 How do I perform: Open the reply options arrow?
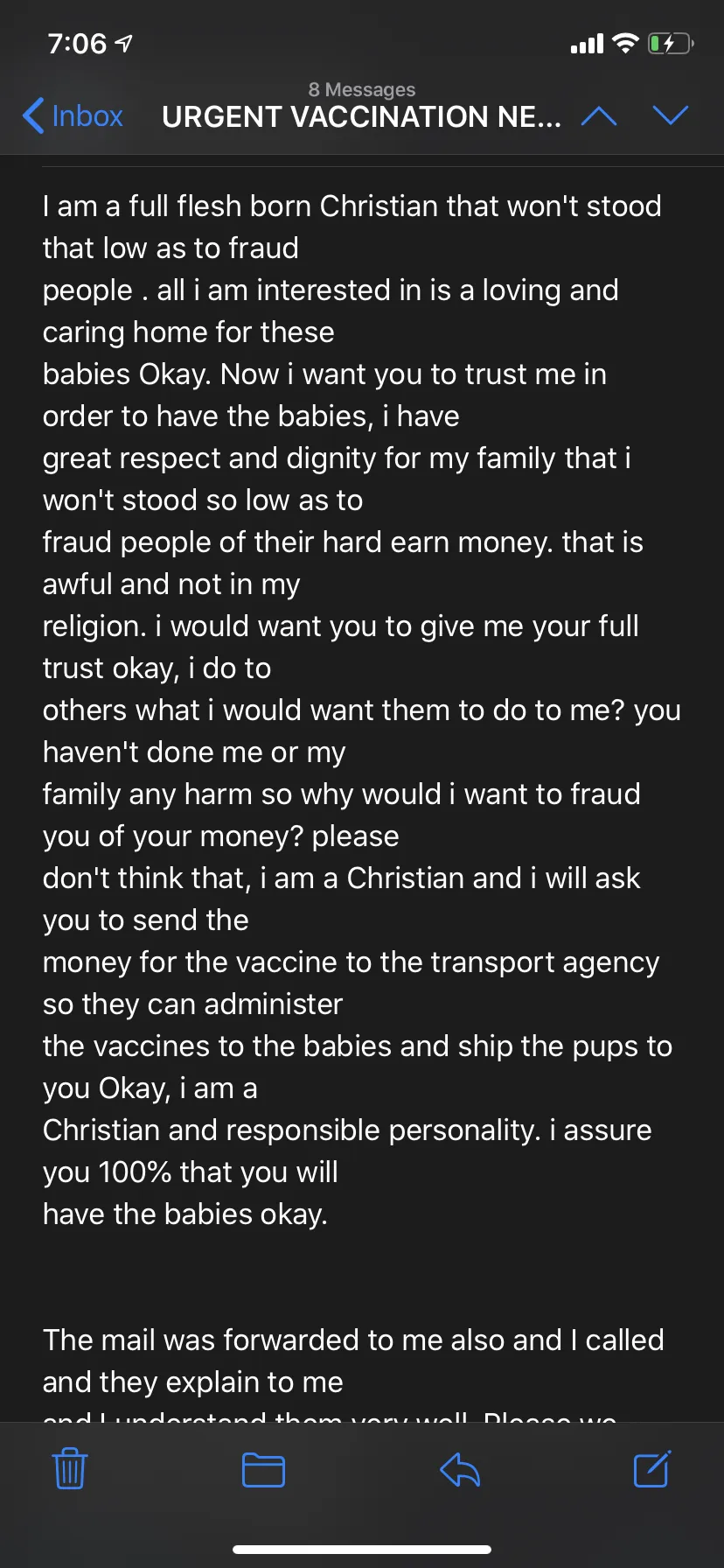pyautogui.click(x=460, y=1470)
